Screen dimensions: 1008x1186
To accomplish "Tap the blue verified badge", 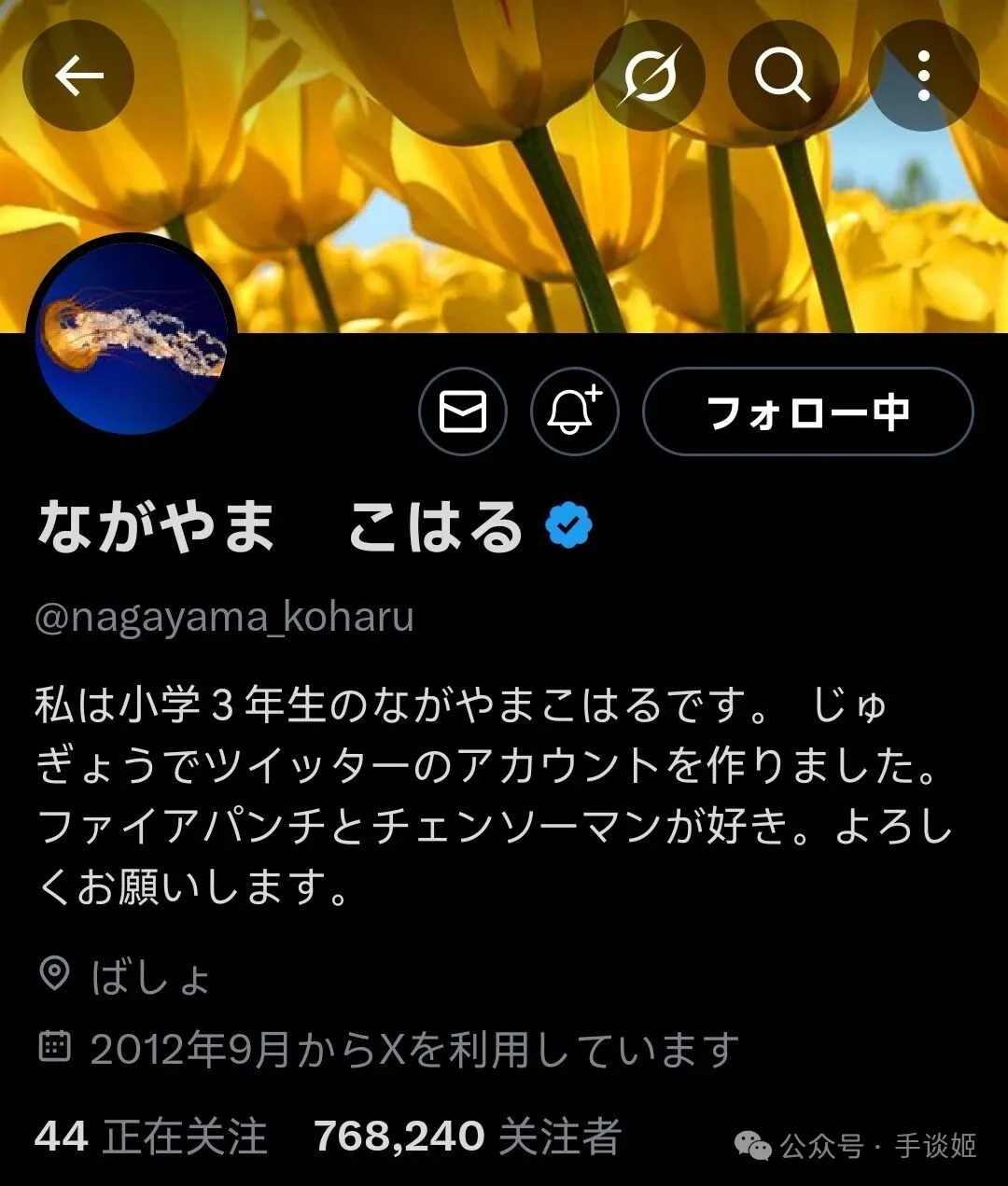I will [x=568, y=527].
